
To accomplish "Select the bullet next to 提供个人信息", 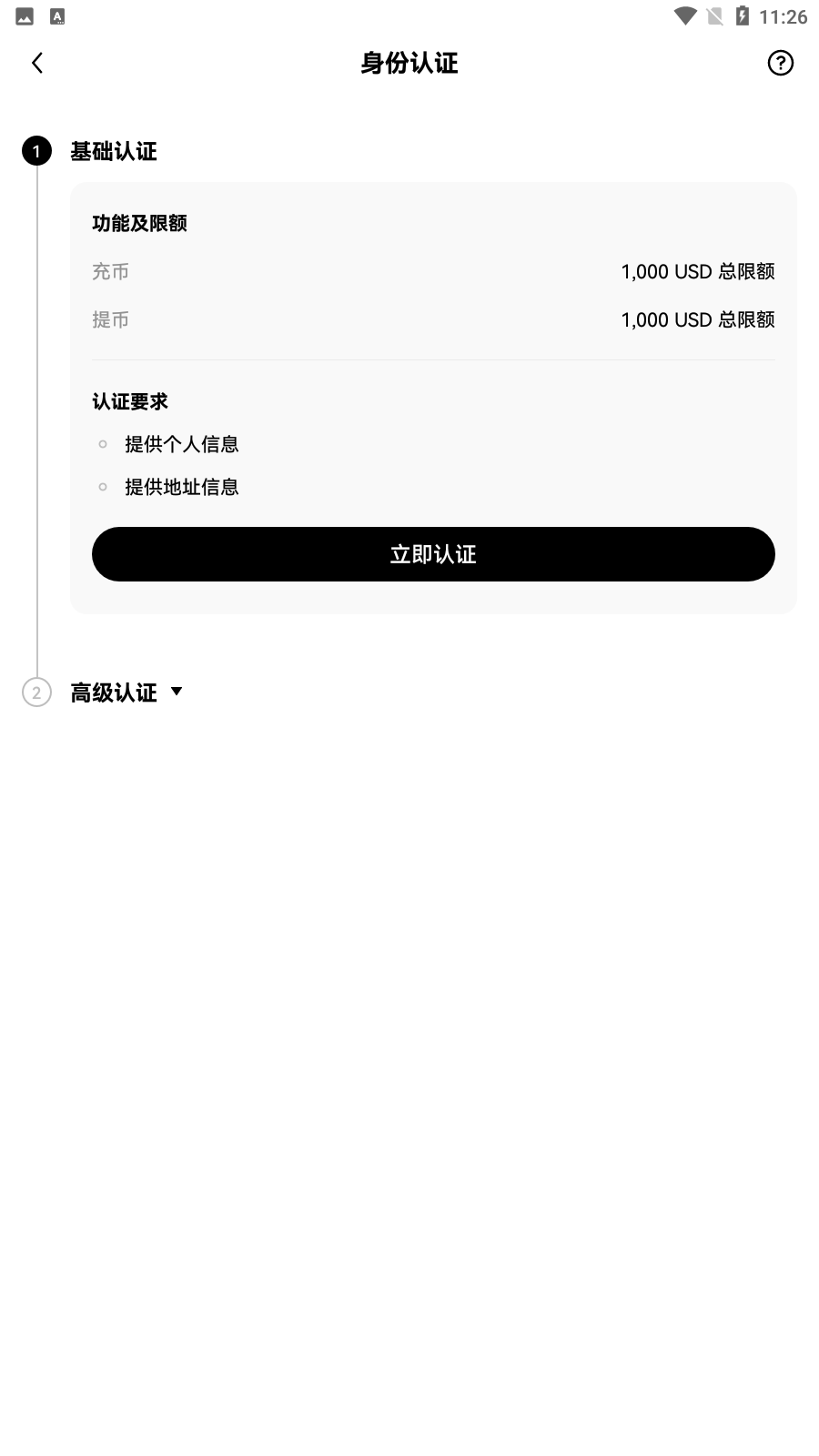I will tap(103, 443).
